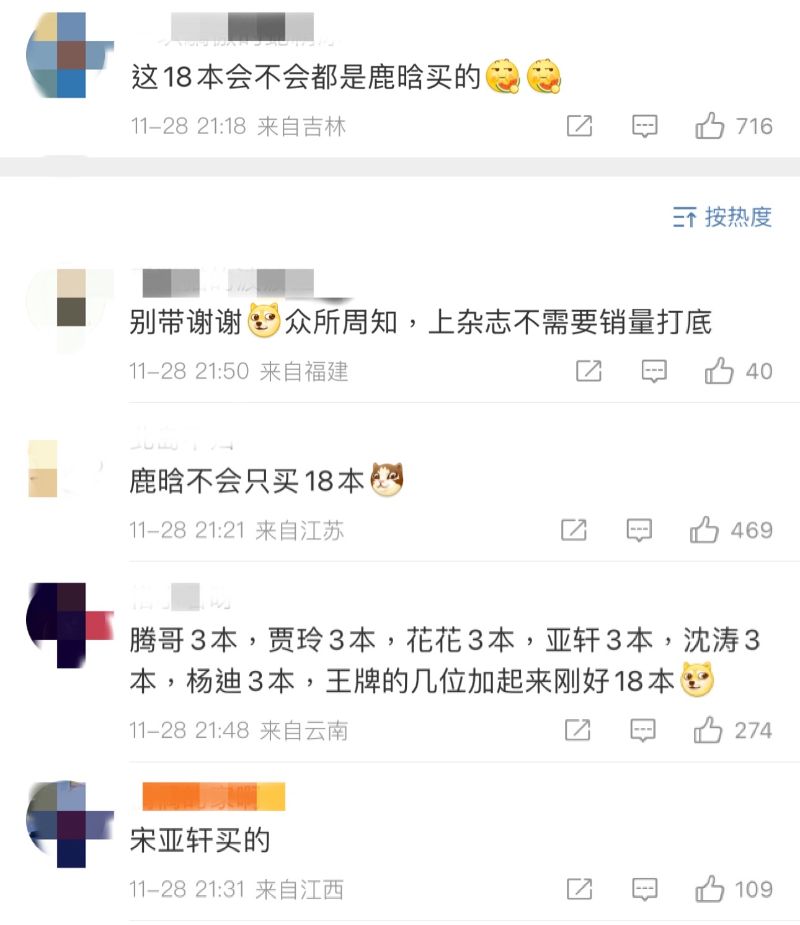This screenshot has height=925, width=800.
Task: Reply to the comment from 吉林
Action: tap(645, 126)
